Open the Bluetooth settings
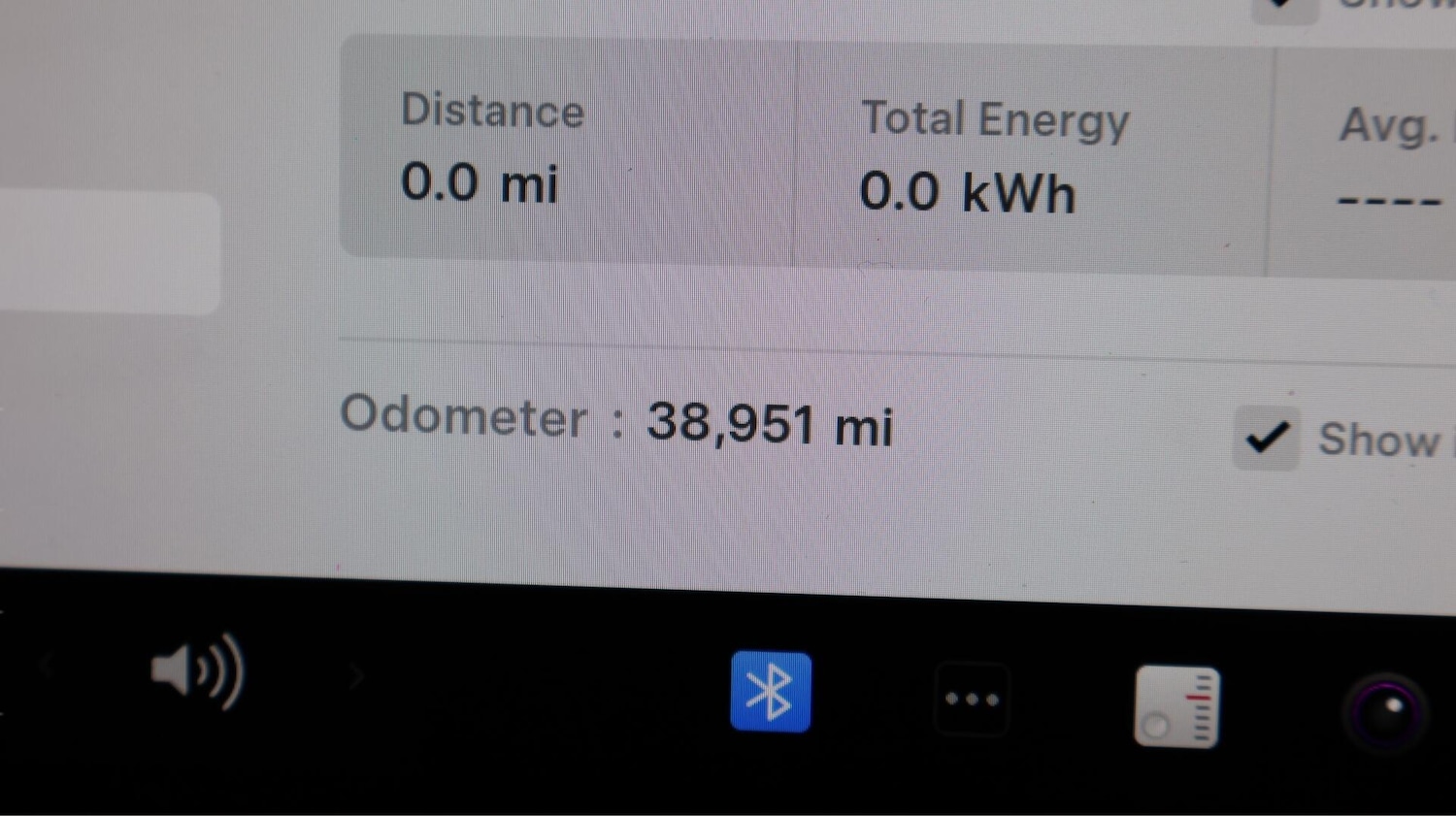This screenshot has width=1456, height=816. (x=770, y=692)
